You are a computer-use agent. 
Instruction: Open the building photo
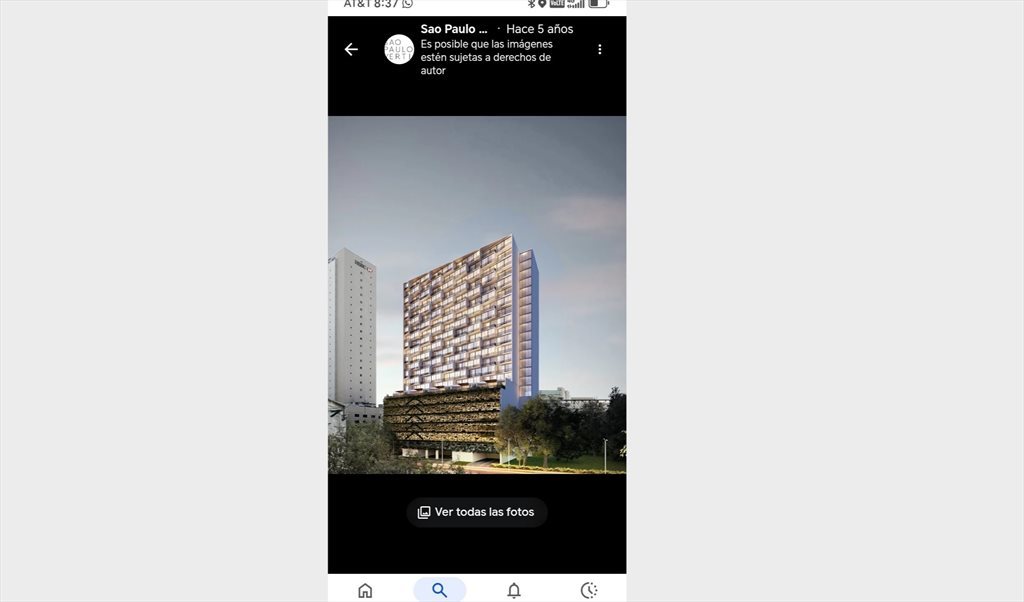(x=477, y=295)
